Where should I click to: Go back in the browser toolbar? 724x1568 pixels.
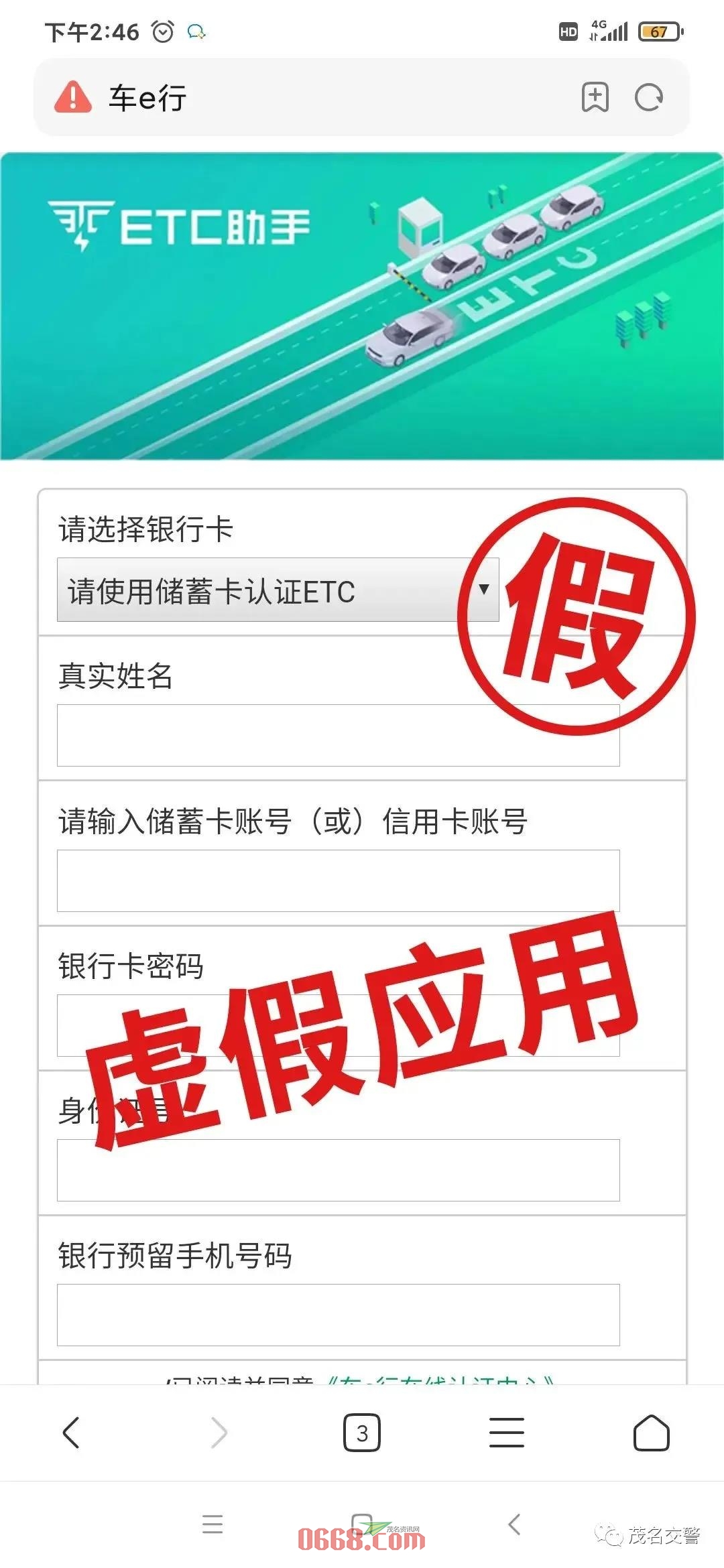(x=71, y=1432)
